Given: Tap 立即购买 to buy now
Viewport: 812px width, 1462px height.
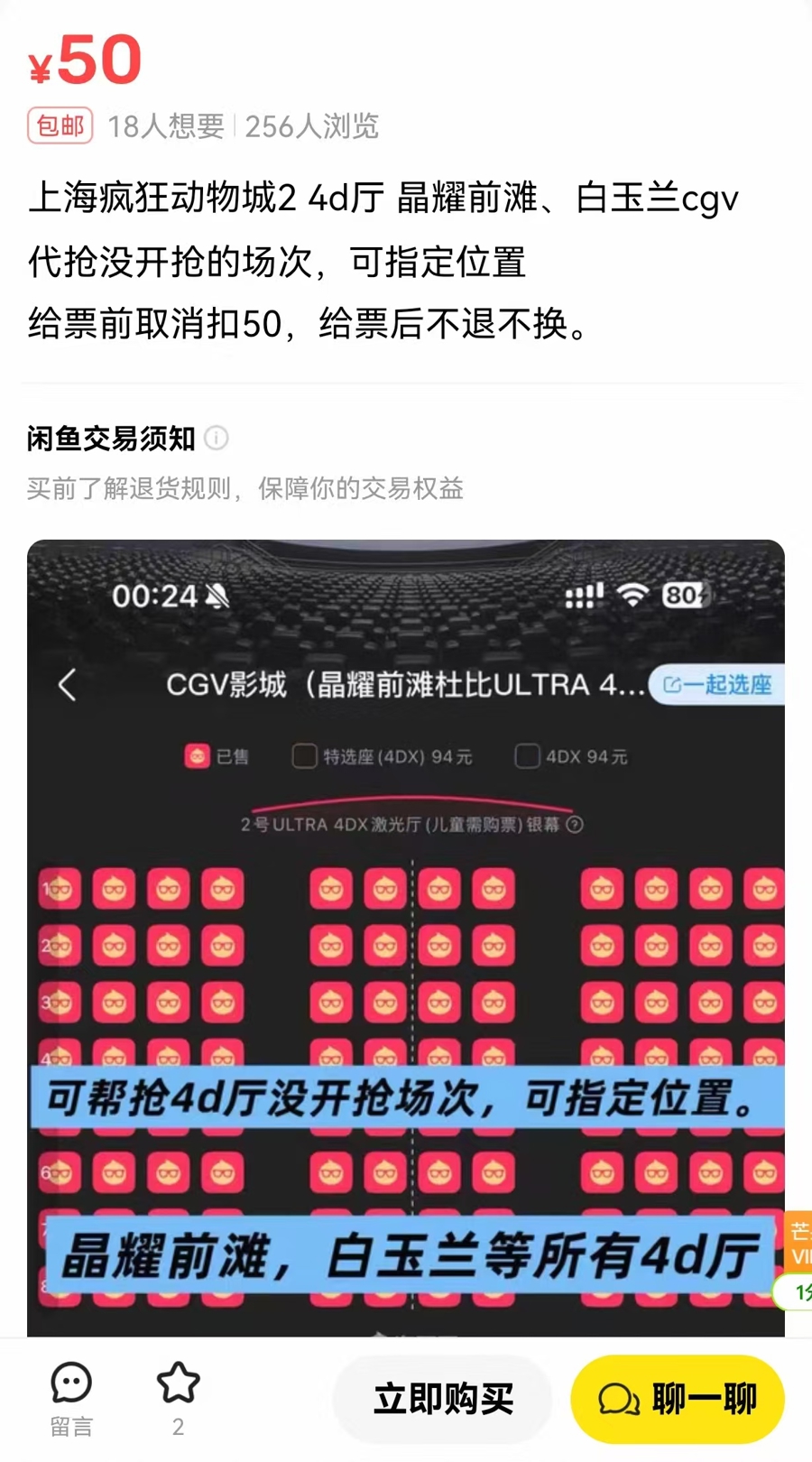Looking at the screenshot, I should click(443, 1399).
